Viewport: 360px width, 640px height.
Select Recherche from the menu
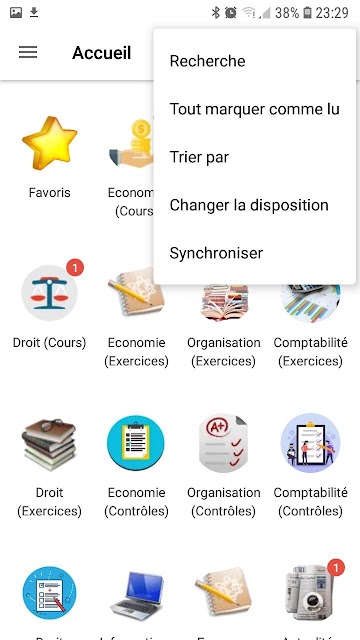pyautogui.click(x=255, y=61)
